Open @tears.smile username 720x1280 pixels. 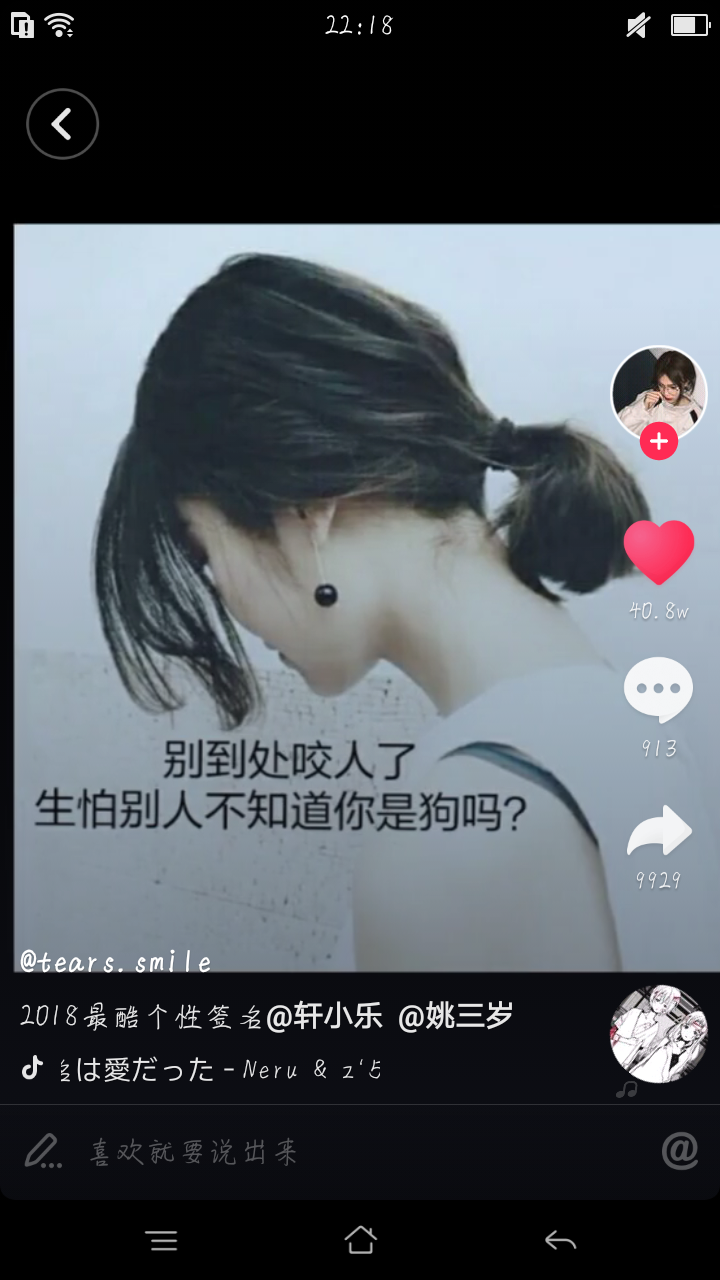[x=116, y=962]
